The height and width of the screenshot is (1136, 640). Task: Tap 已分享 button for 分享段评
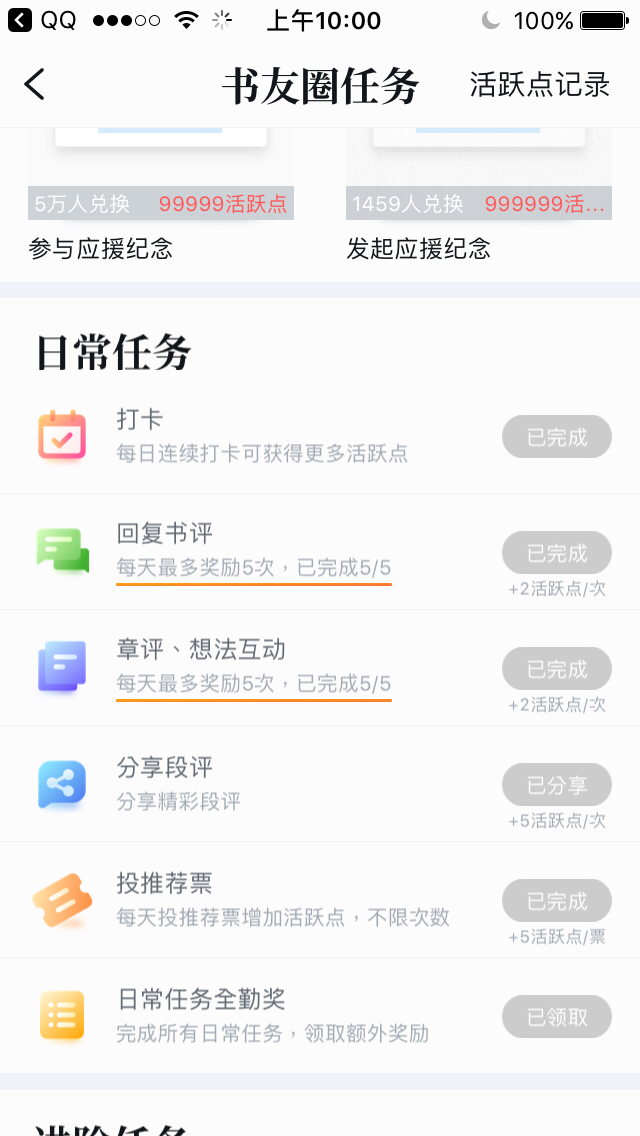tap(556, 785)
